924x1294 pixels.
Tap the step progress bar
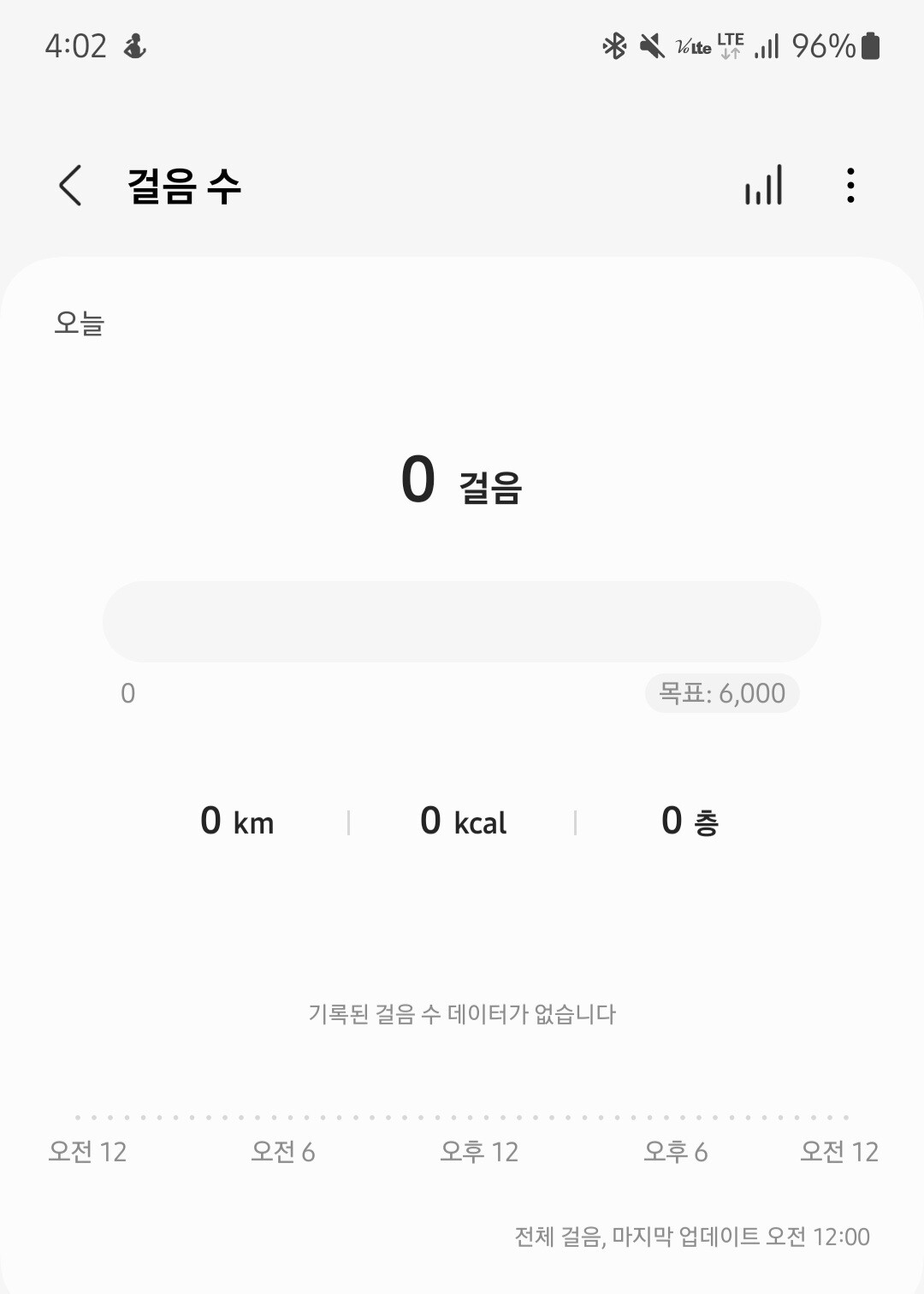[x=462, y=622]
